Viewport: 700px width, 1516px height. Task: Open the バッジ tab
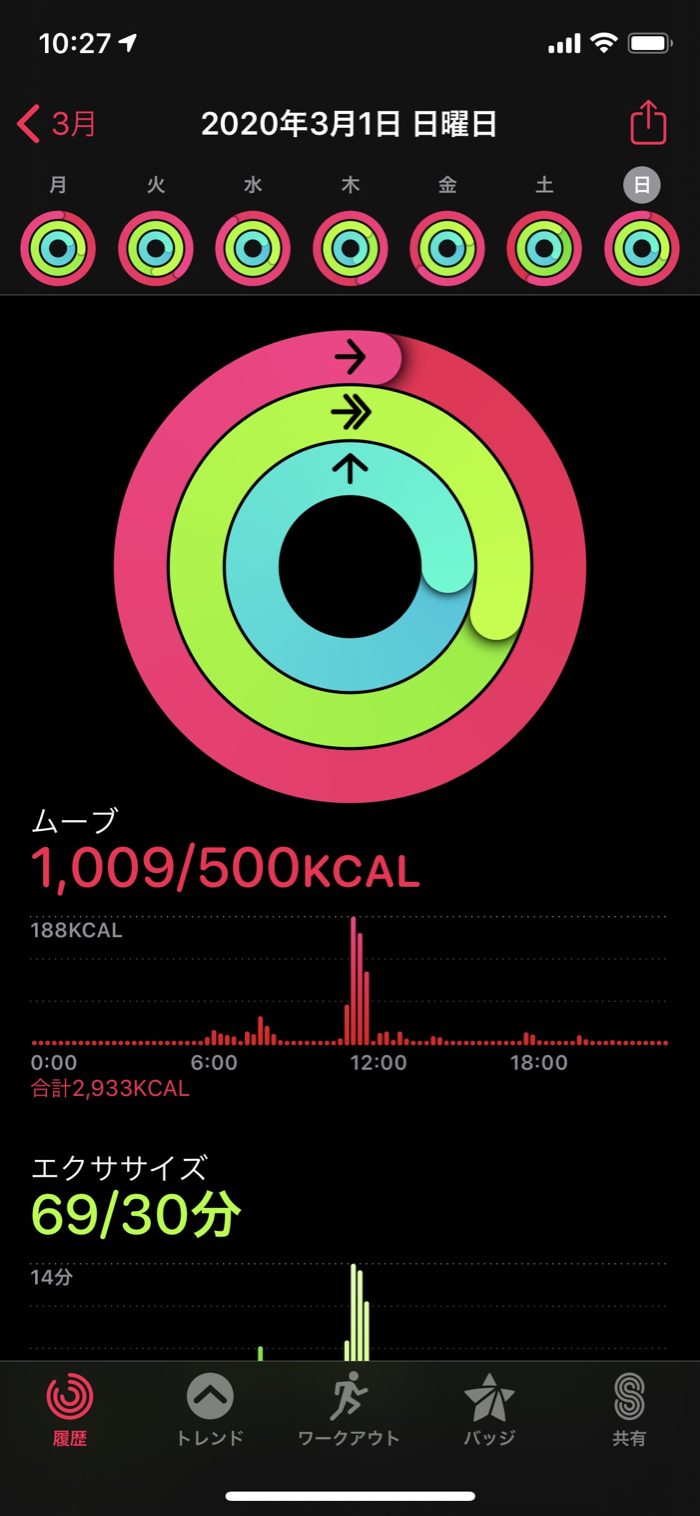(490, 1410)
